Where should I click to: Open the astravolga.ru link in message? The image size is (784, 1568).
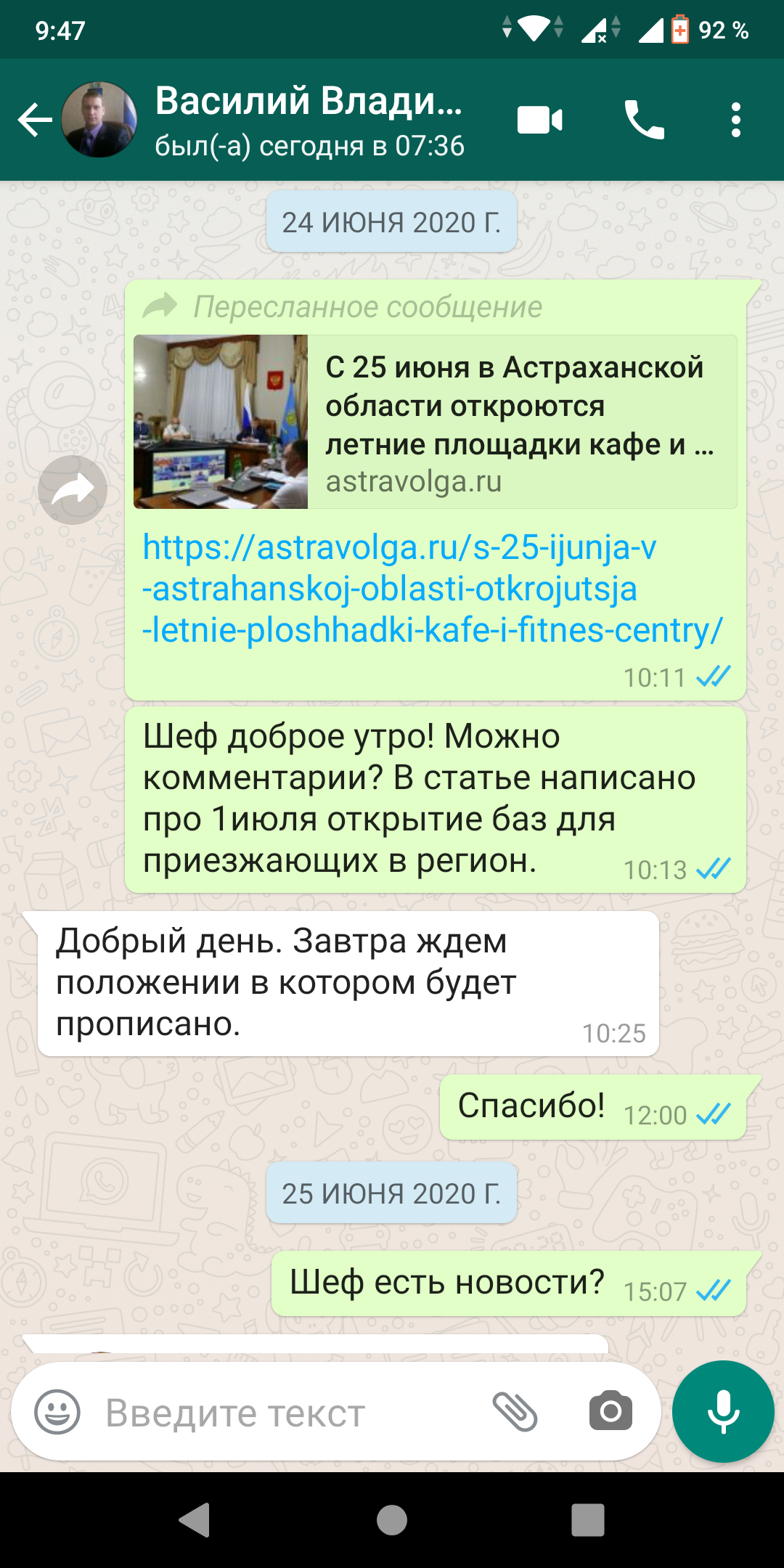tap(433, 588)
